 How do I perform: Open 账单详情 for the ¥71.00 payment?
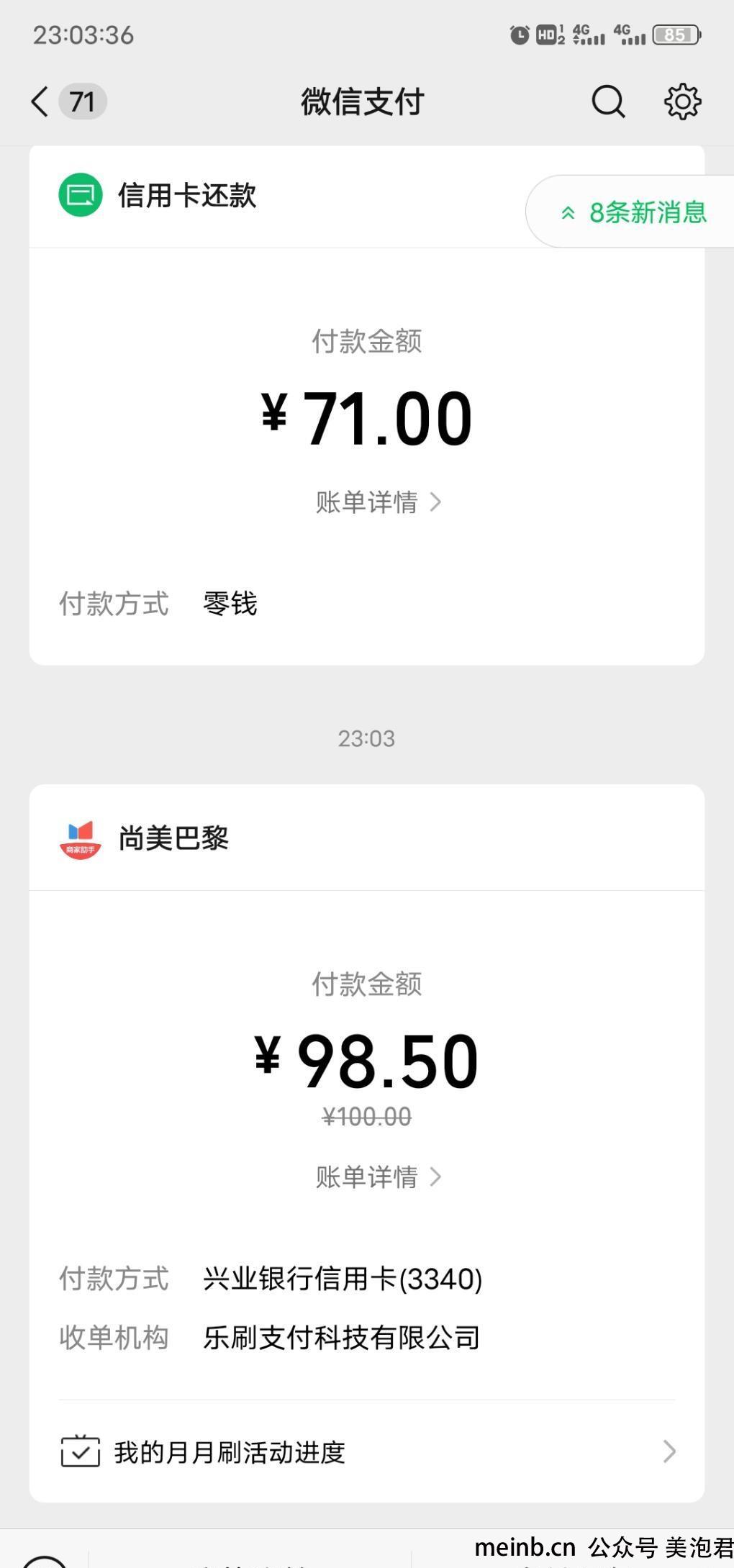pos(378,502)
